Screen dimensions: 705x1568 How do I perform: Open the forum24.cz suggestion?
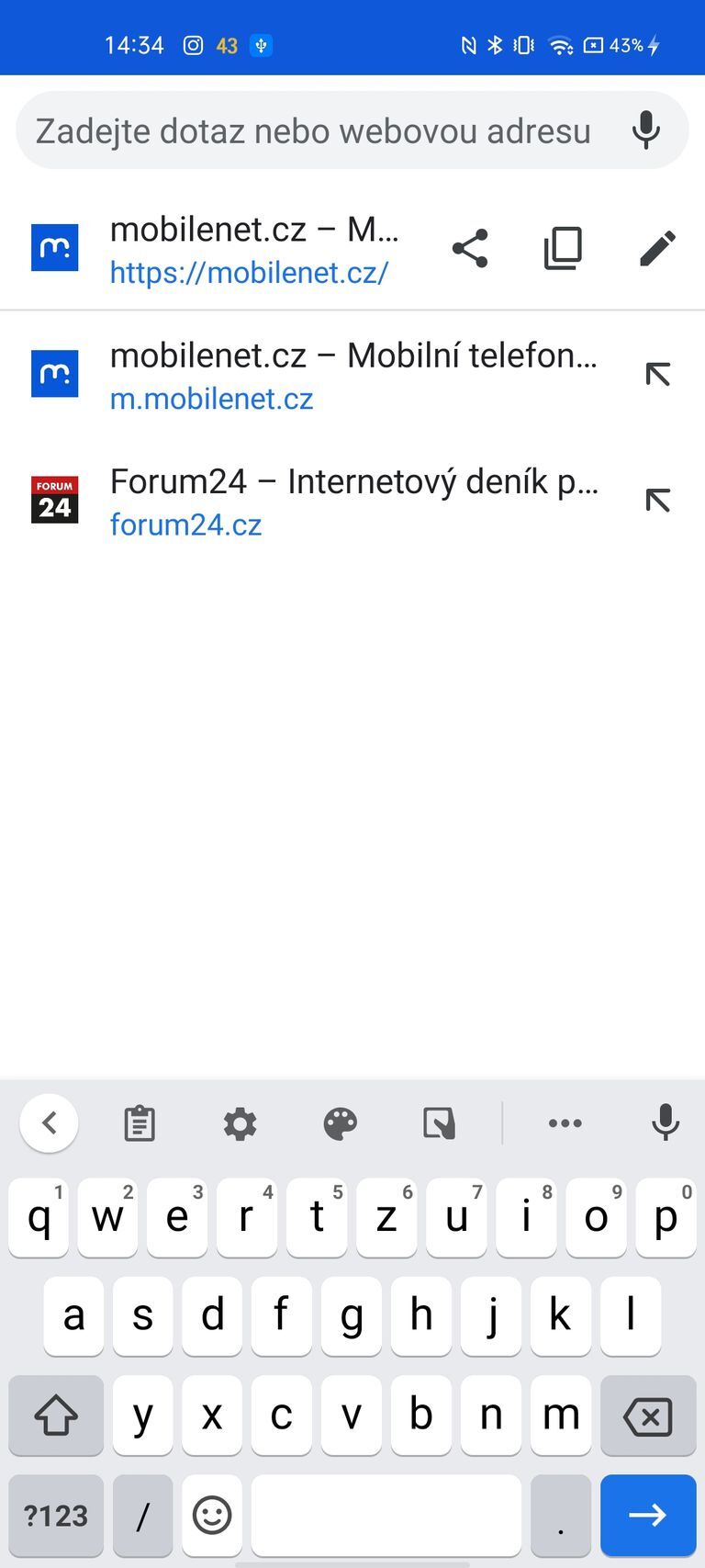tap(352, 501)
